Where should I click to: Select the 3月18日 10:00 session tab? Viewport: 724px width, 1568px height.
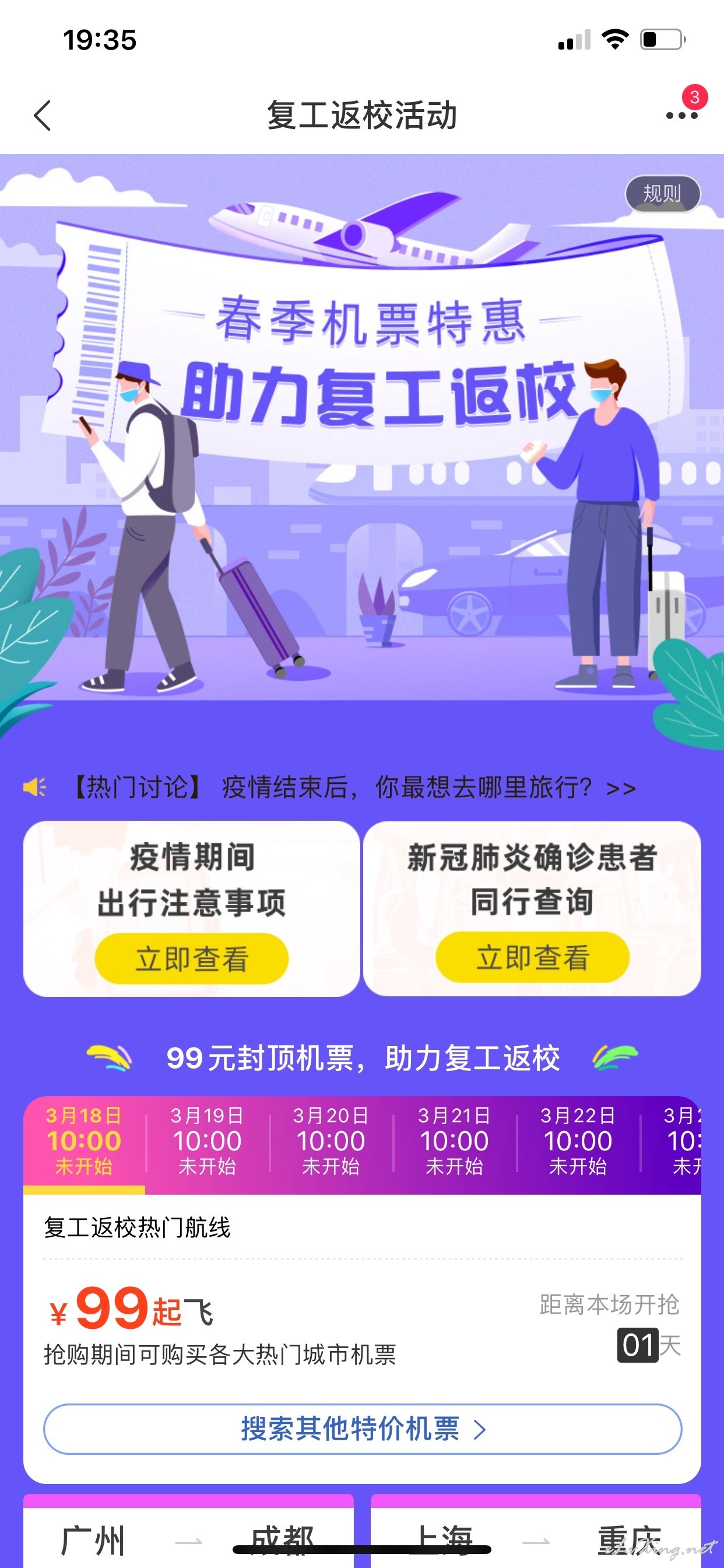tap(84, 1140)
